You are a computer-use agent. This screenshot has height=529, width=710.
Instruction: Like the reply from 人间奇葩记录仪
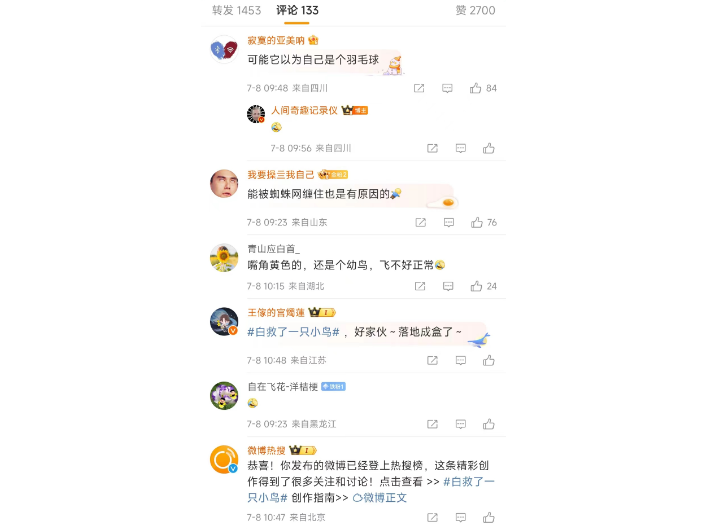[488, 148]
